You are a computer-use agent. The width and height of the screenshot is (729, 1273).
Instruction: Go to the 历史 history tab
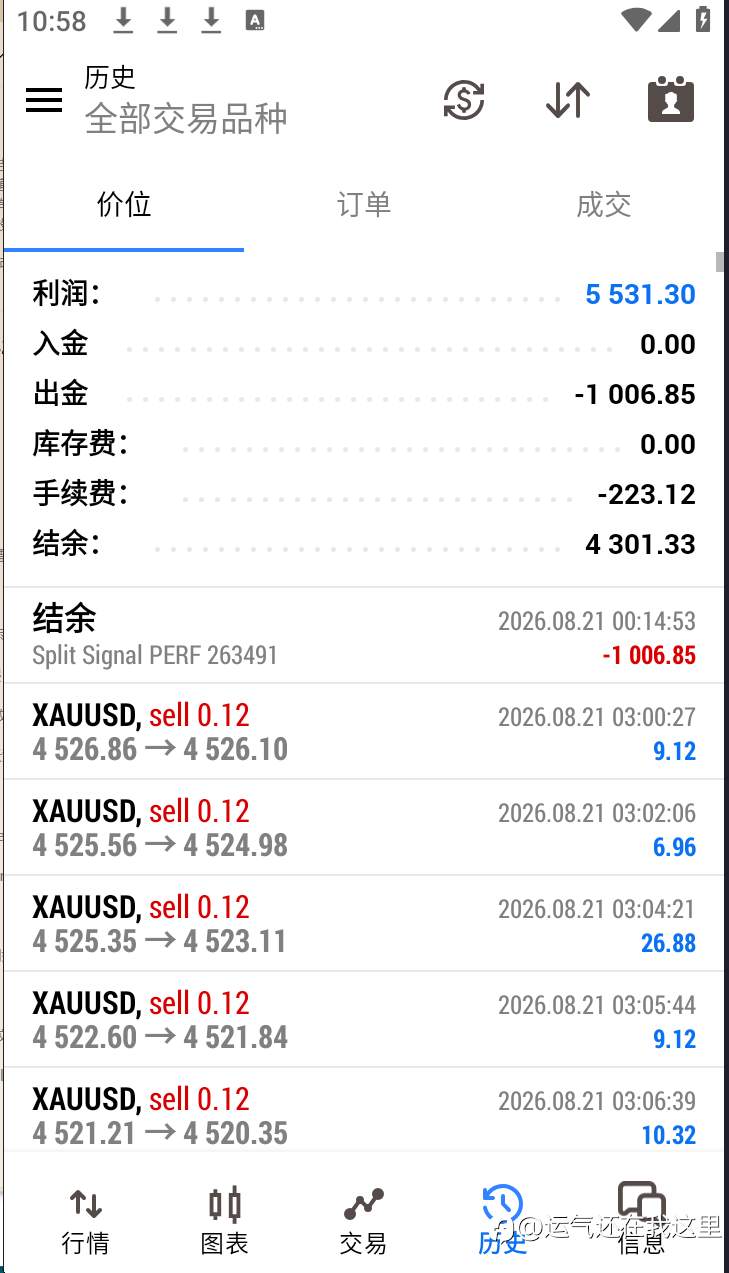[502, 1220]
